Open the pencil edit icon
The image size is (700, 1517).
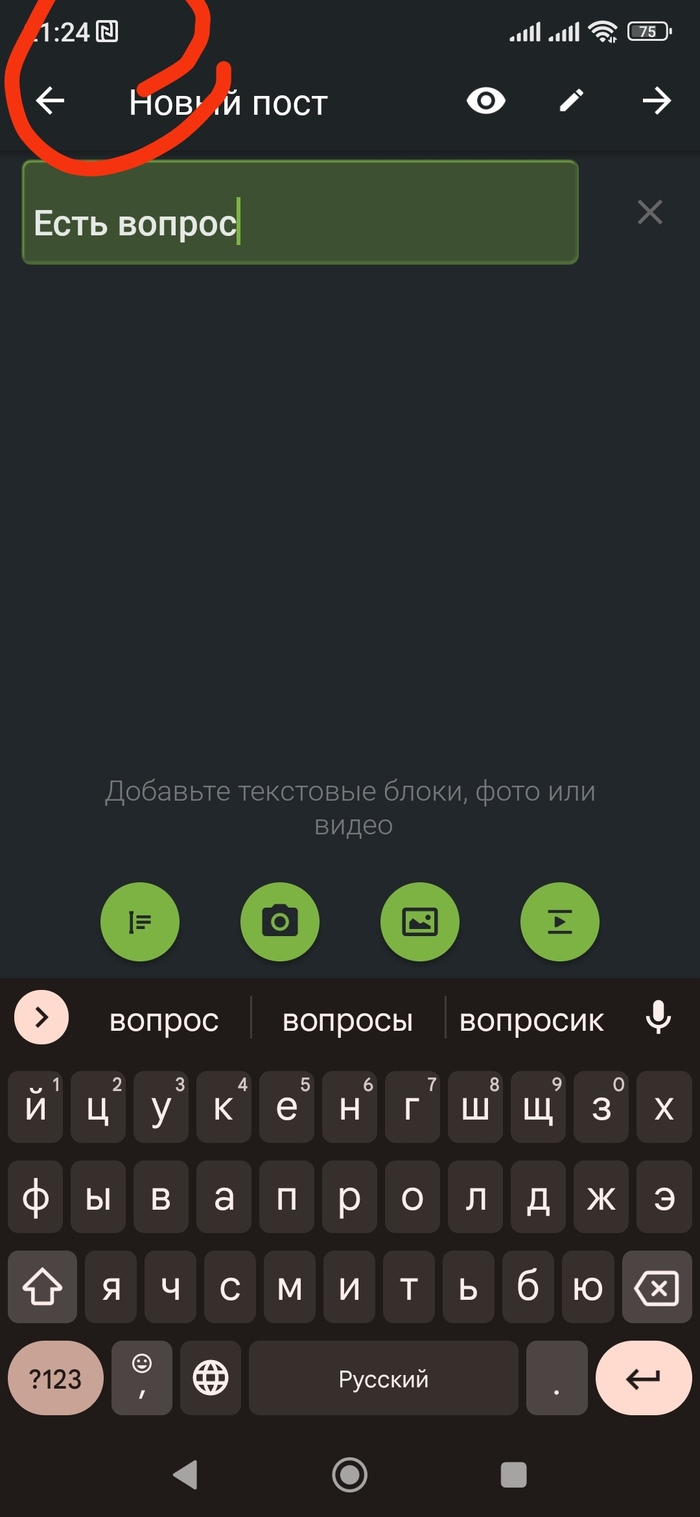pyautogui.click(x=571, y=101)
